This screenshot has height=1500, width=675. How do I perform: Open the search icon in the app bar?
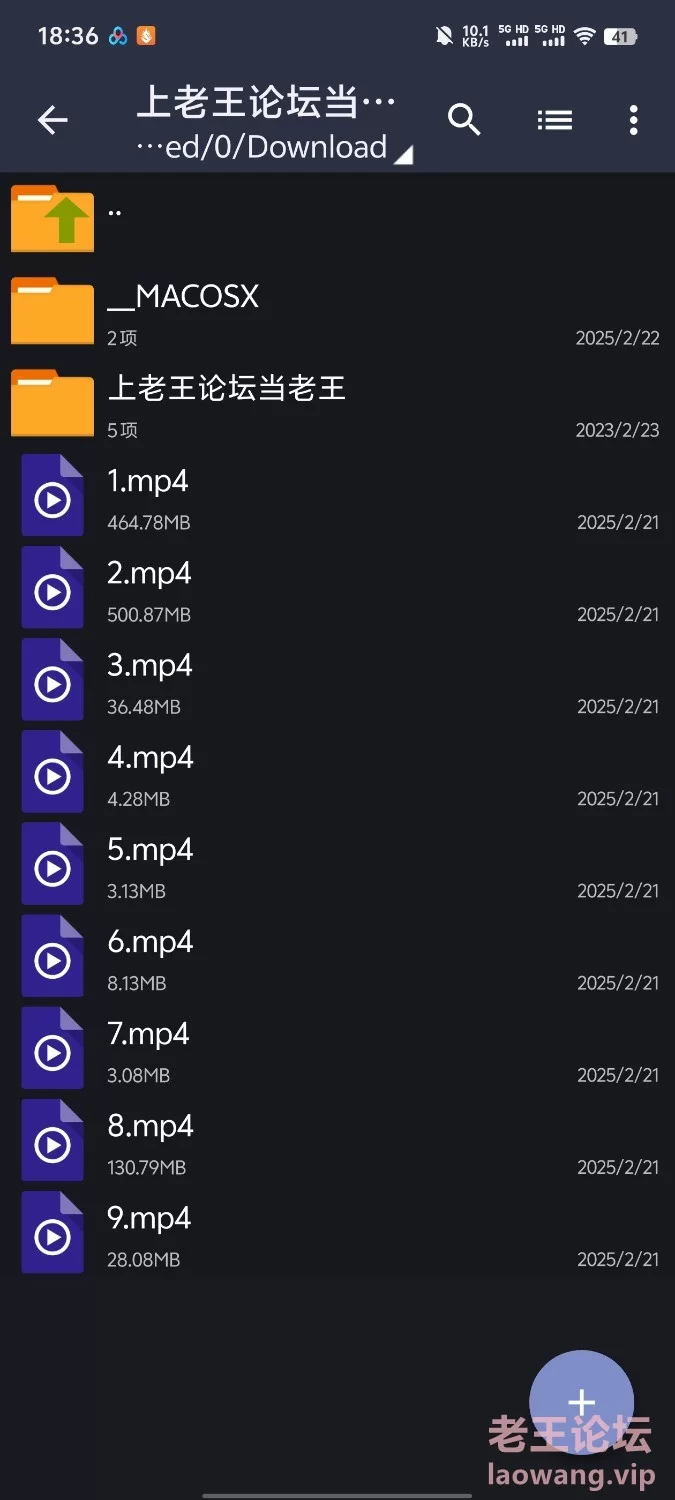(x=464, y=120)
